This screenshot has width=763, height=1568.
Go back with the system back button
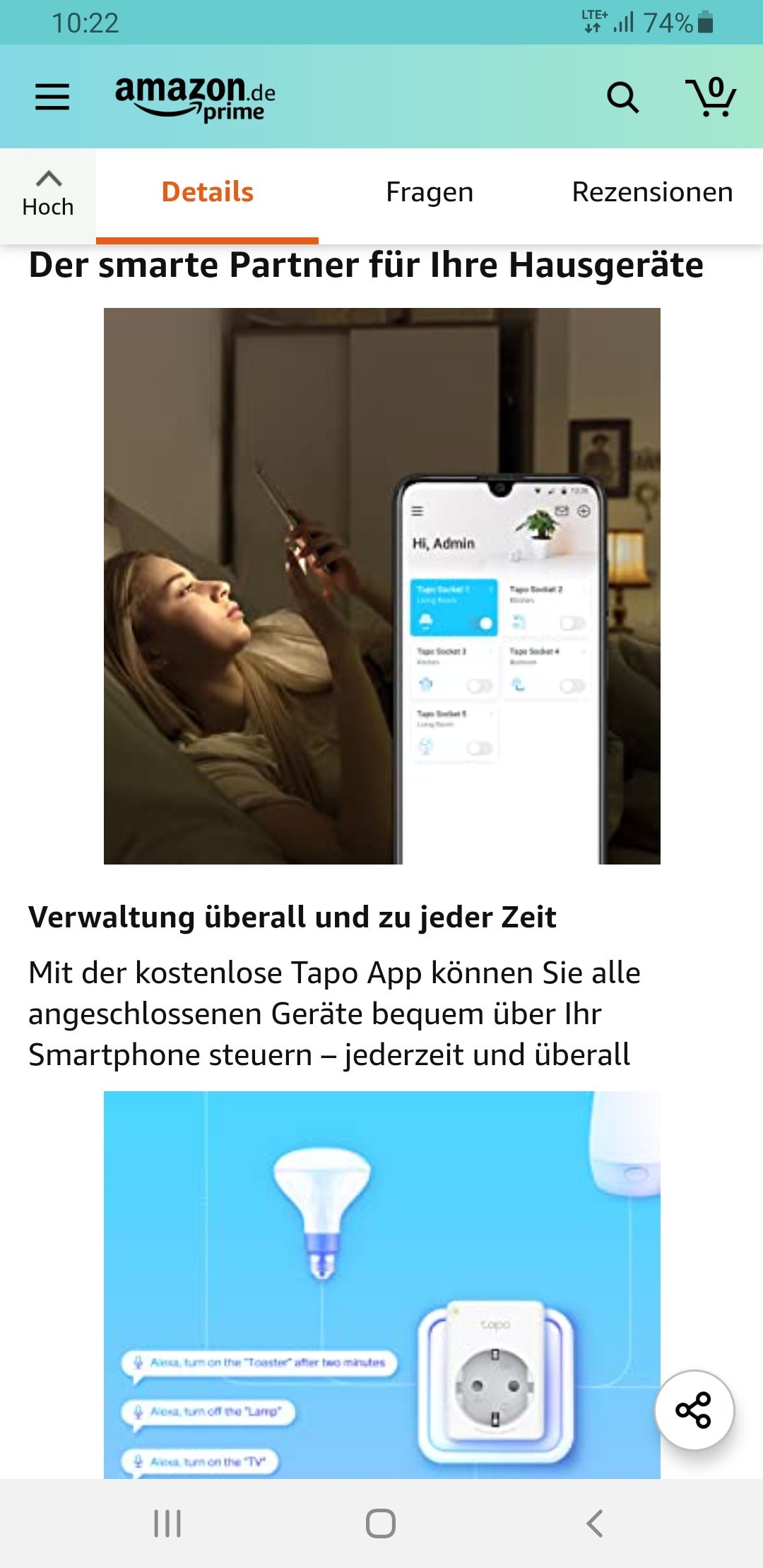coord(595,1524)
